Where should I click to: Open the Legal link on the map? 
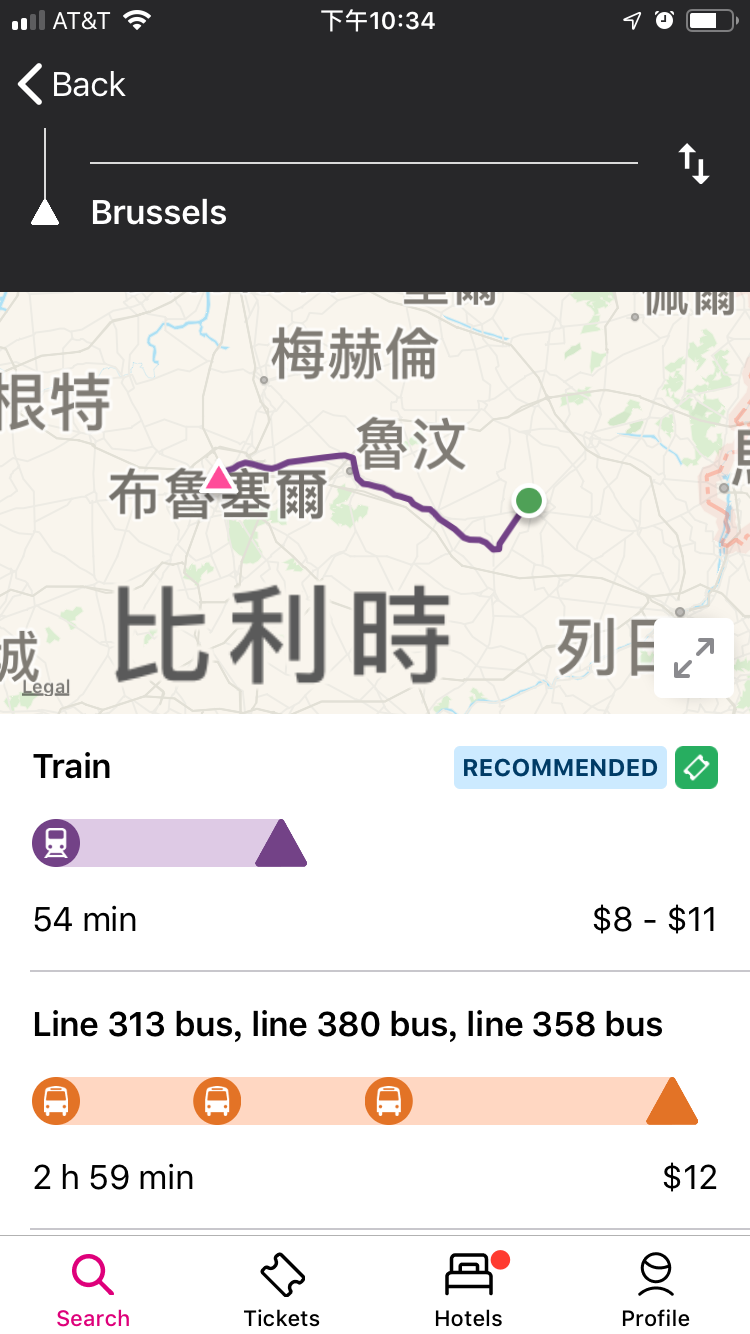pos(46,687)
